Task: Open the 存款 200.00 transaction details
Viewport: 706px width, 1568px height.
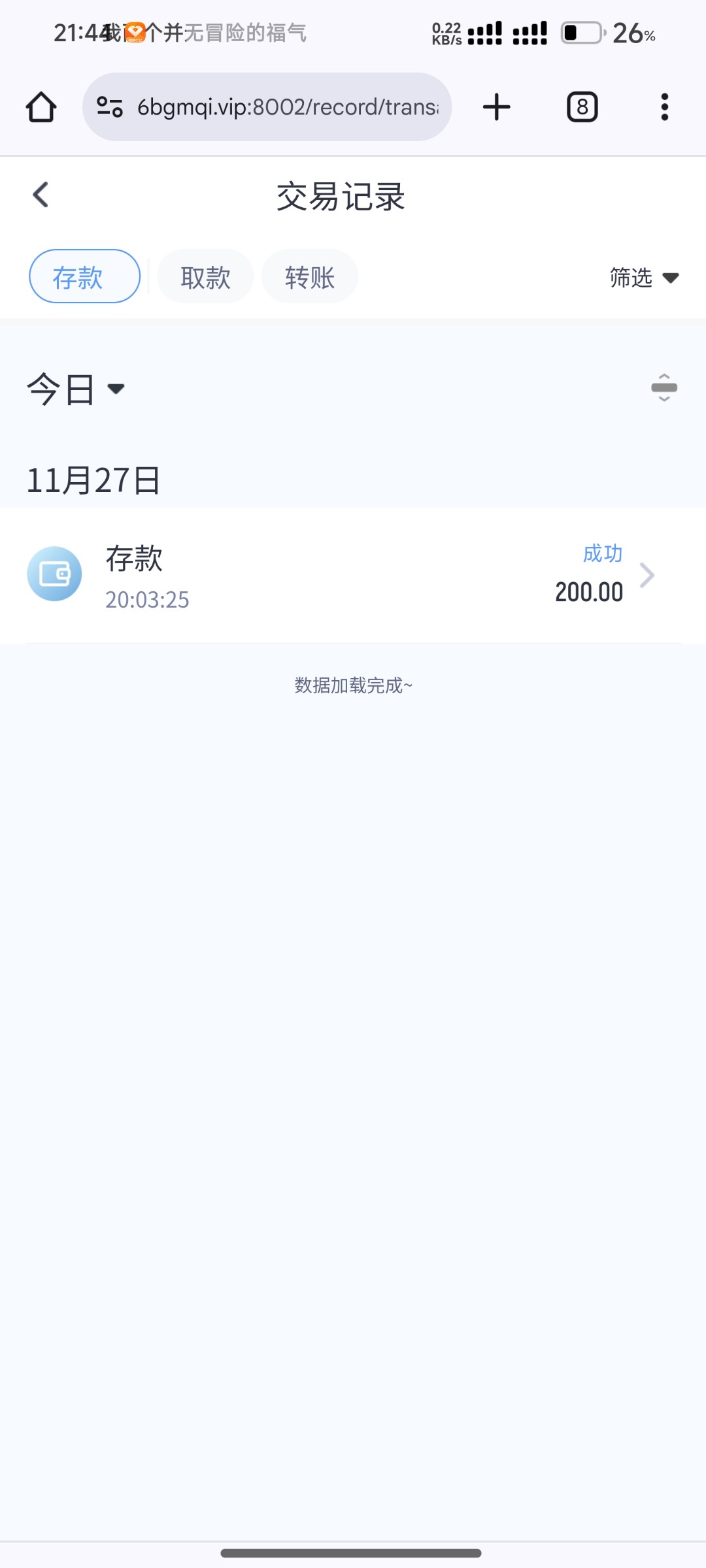Action: pos(353,576)
